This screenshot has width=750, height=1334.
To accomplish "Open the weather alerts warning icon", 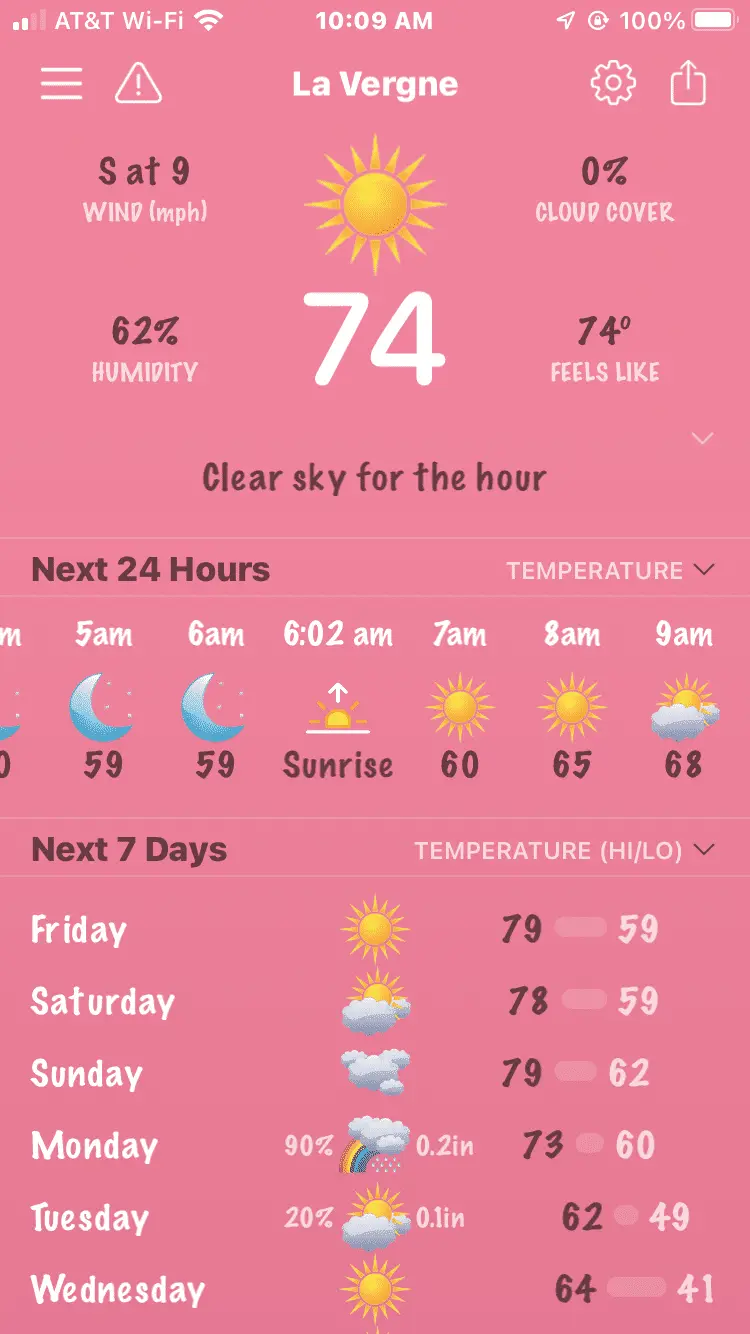I will point(138,84).
